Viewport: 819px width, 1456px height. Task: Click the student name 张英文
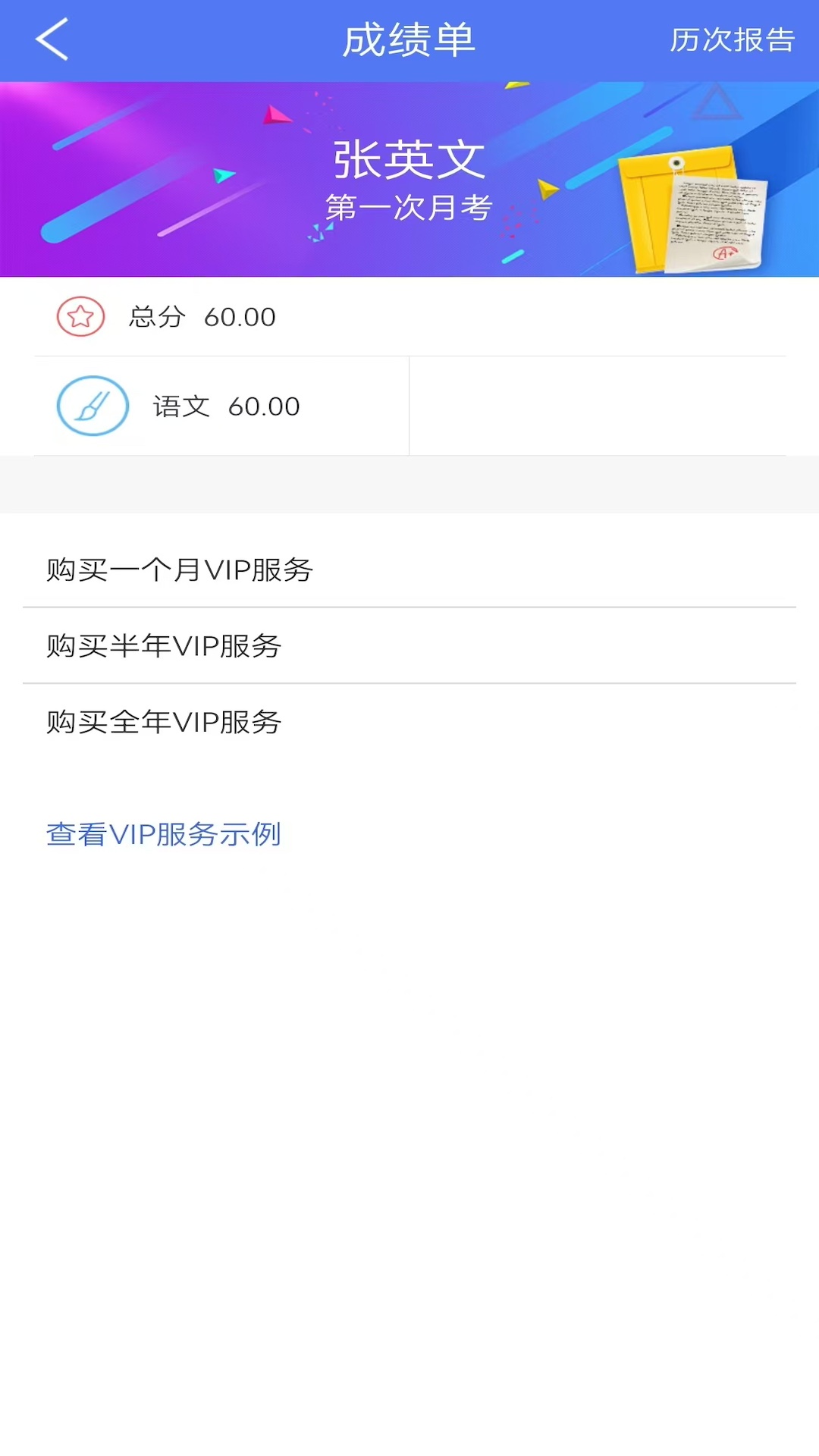[x=409, y=159]
